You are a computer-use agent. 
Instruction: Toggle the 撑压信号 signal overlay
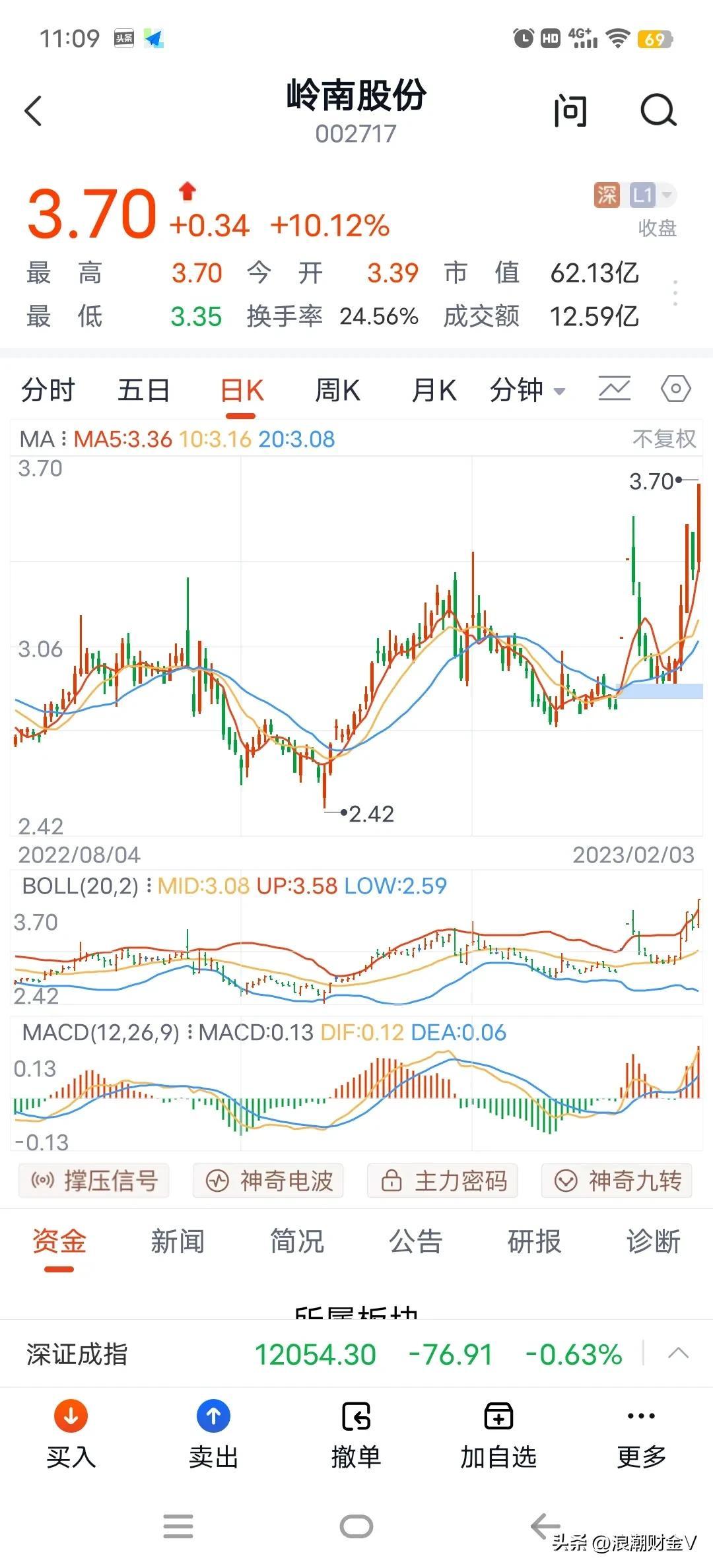(x=93, y=1181)
